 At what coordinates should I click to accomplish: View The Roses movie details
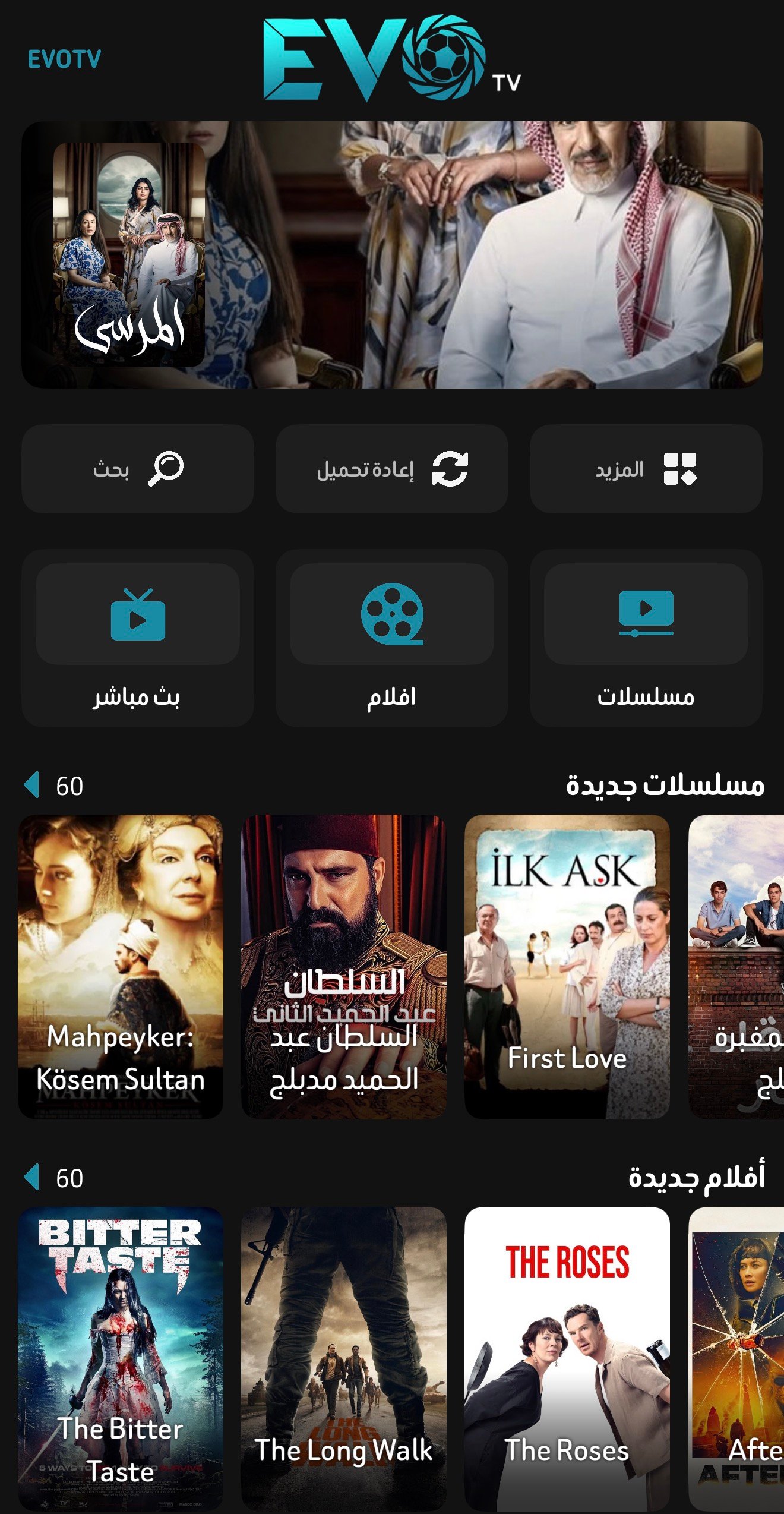coord(567,1358)
